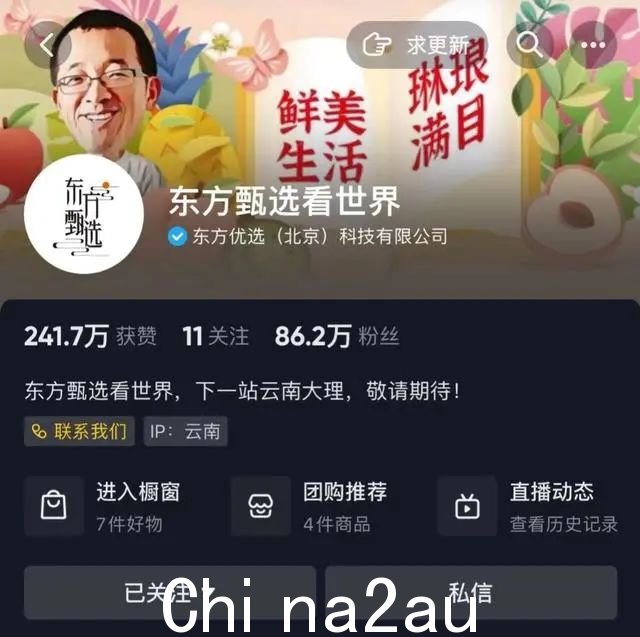Viewport: 640px width, 637px height.
Task: Open the 11 关注 following list
Action: coord(215,337)
